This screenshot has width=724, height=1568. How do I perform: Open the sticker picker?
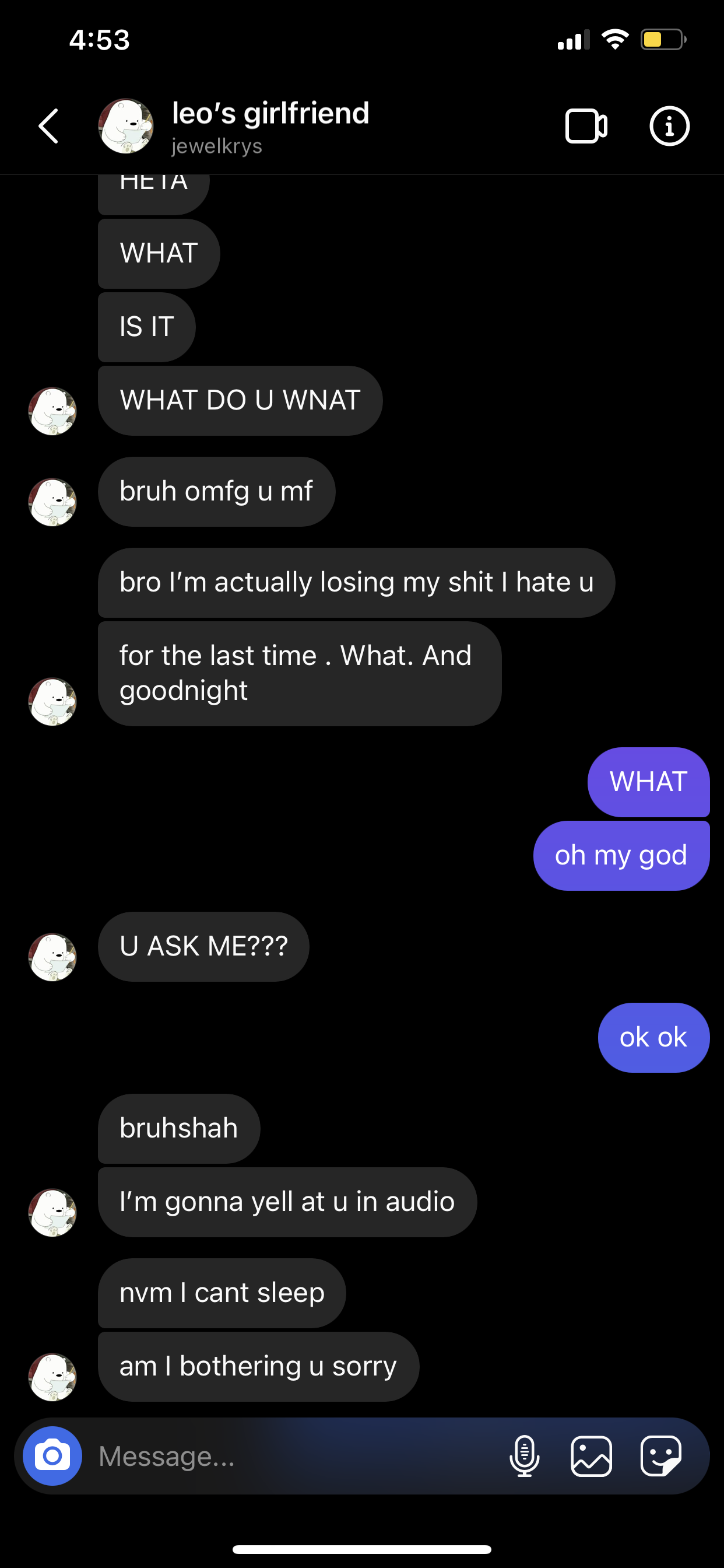pos(660,1455)
